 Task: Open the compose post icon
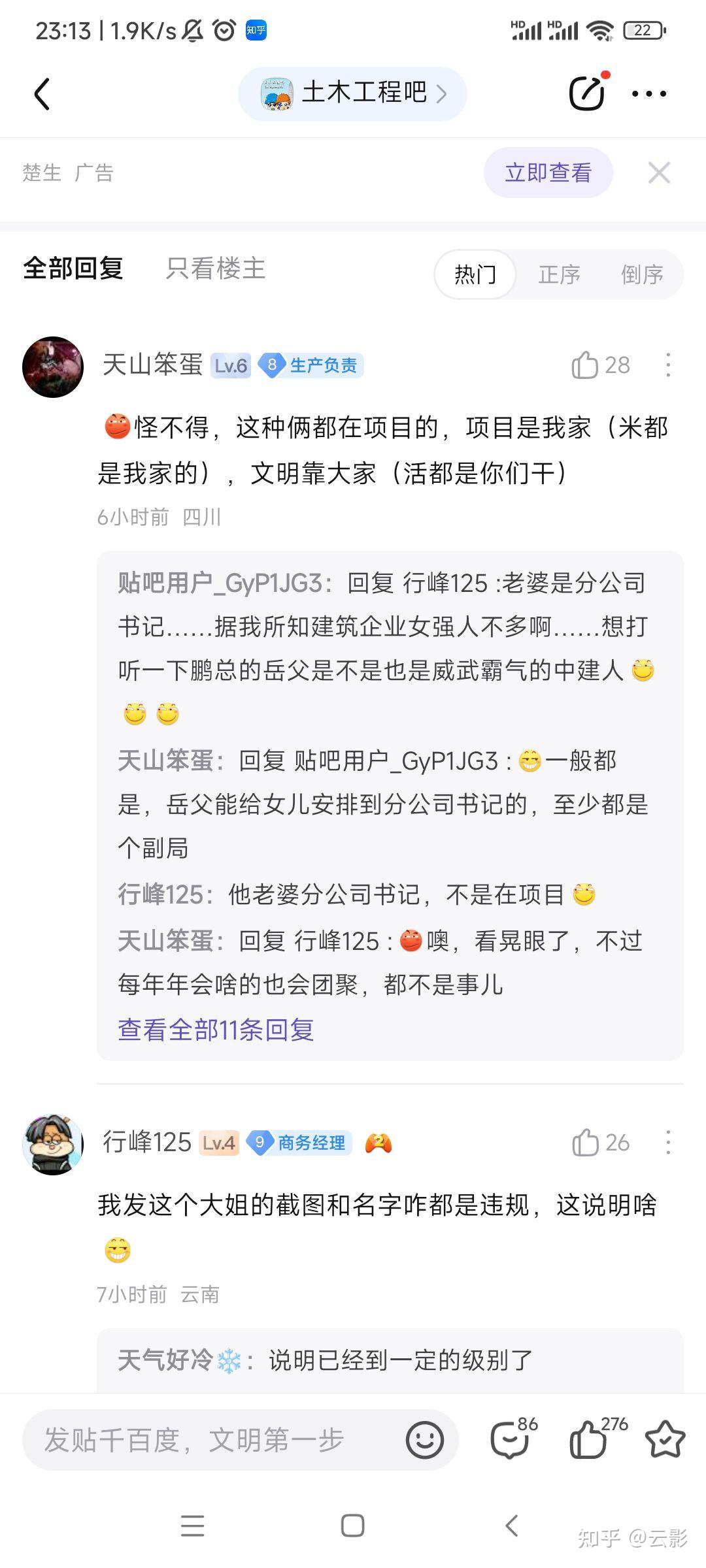click(x=586, y=93)
